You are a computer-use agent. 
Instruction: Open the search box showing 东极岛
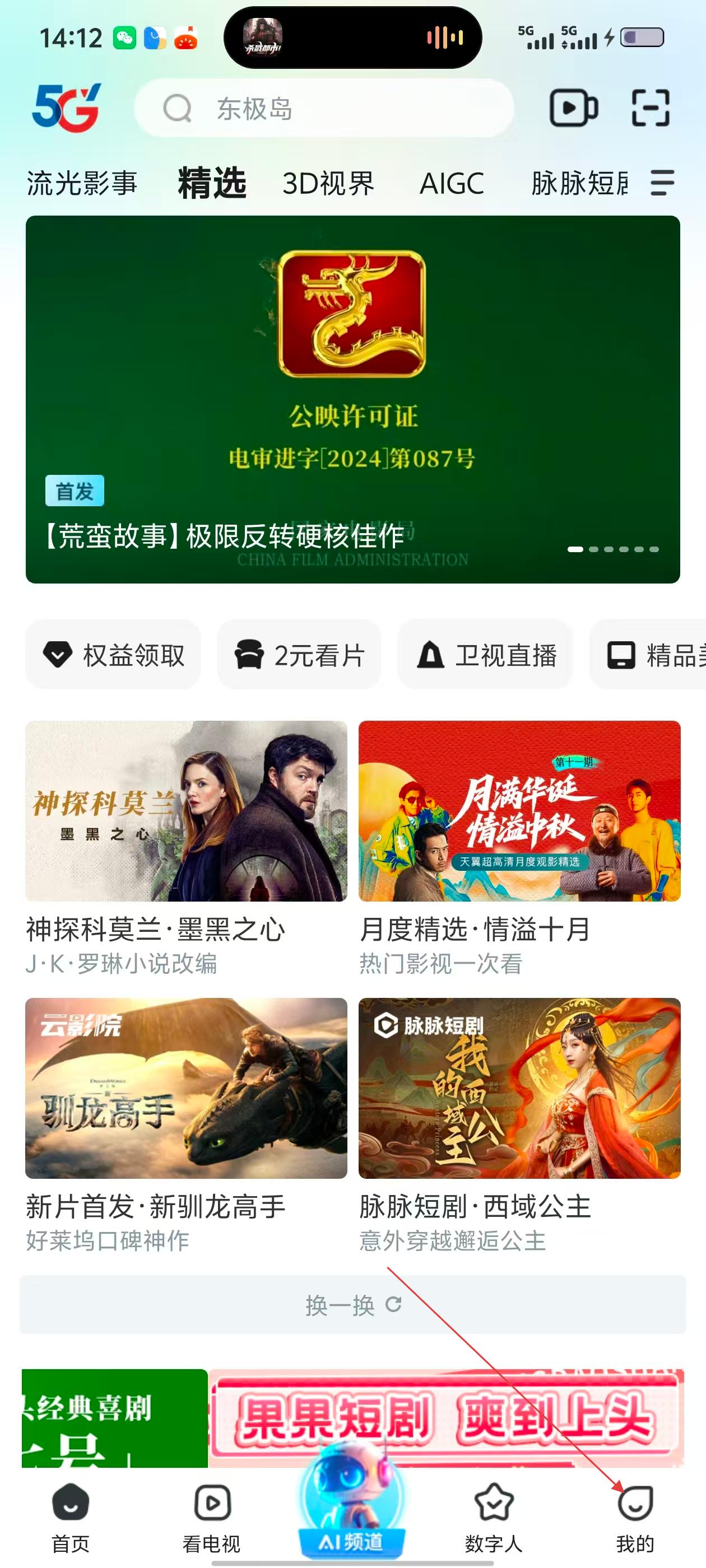323,109
